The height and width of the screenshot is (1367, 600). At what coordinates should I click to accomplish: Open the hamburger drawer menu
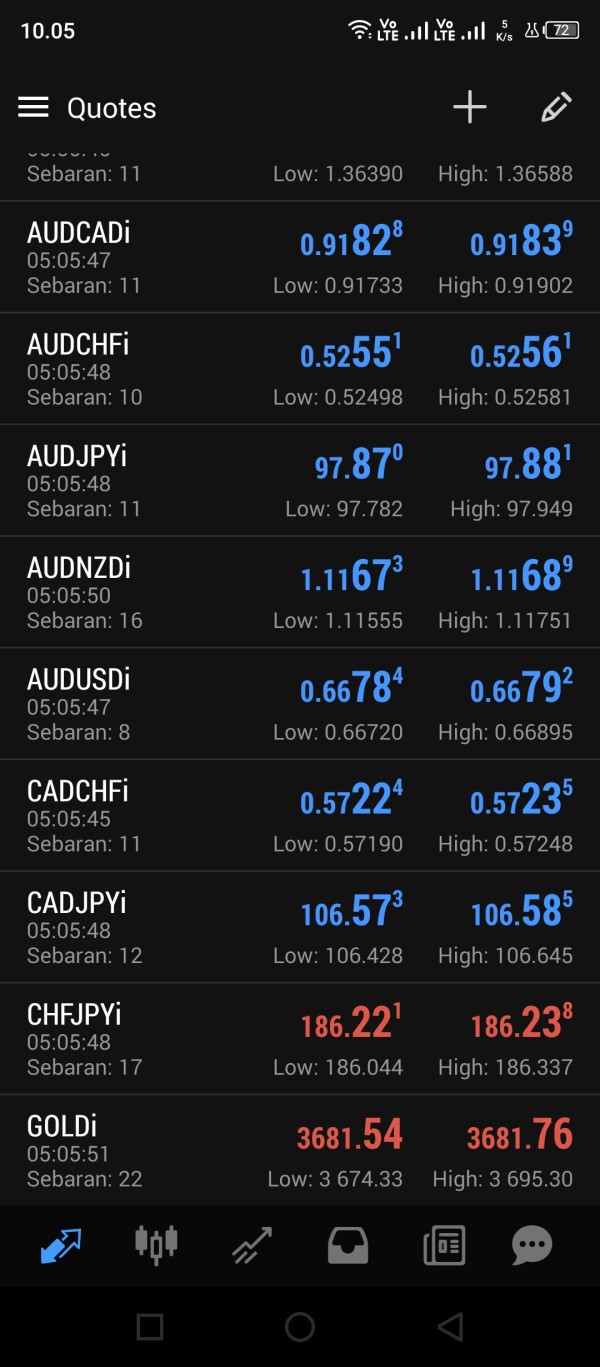click(33, 108)
